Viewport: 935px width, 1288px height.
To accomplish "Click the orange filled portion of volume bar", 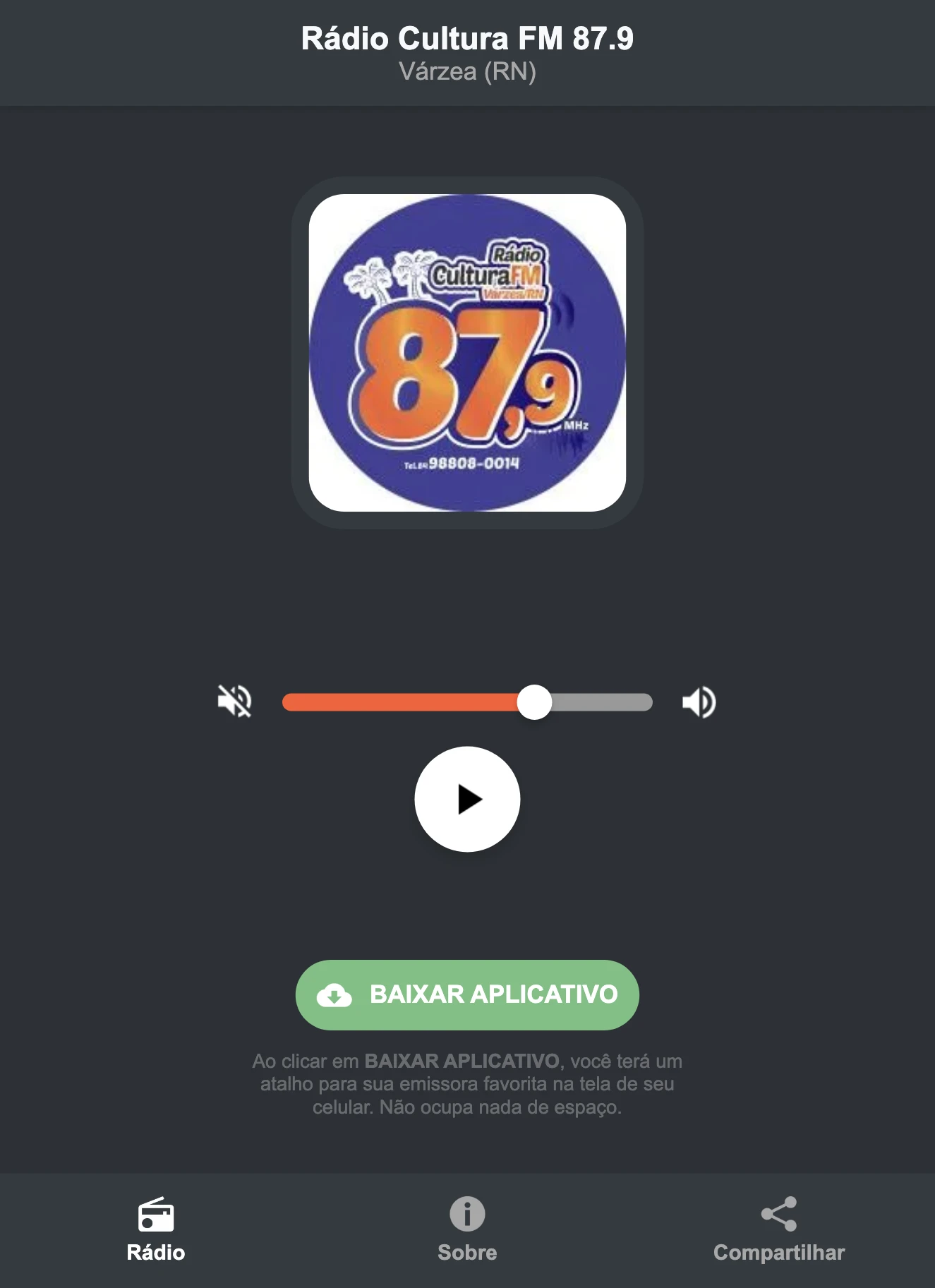I will click(402, 701).
